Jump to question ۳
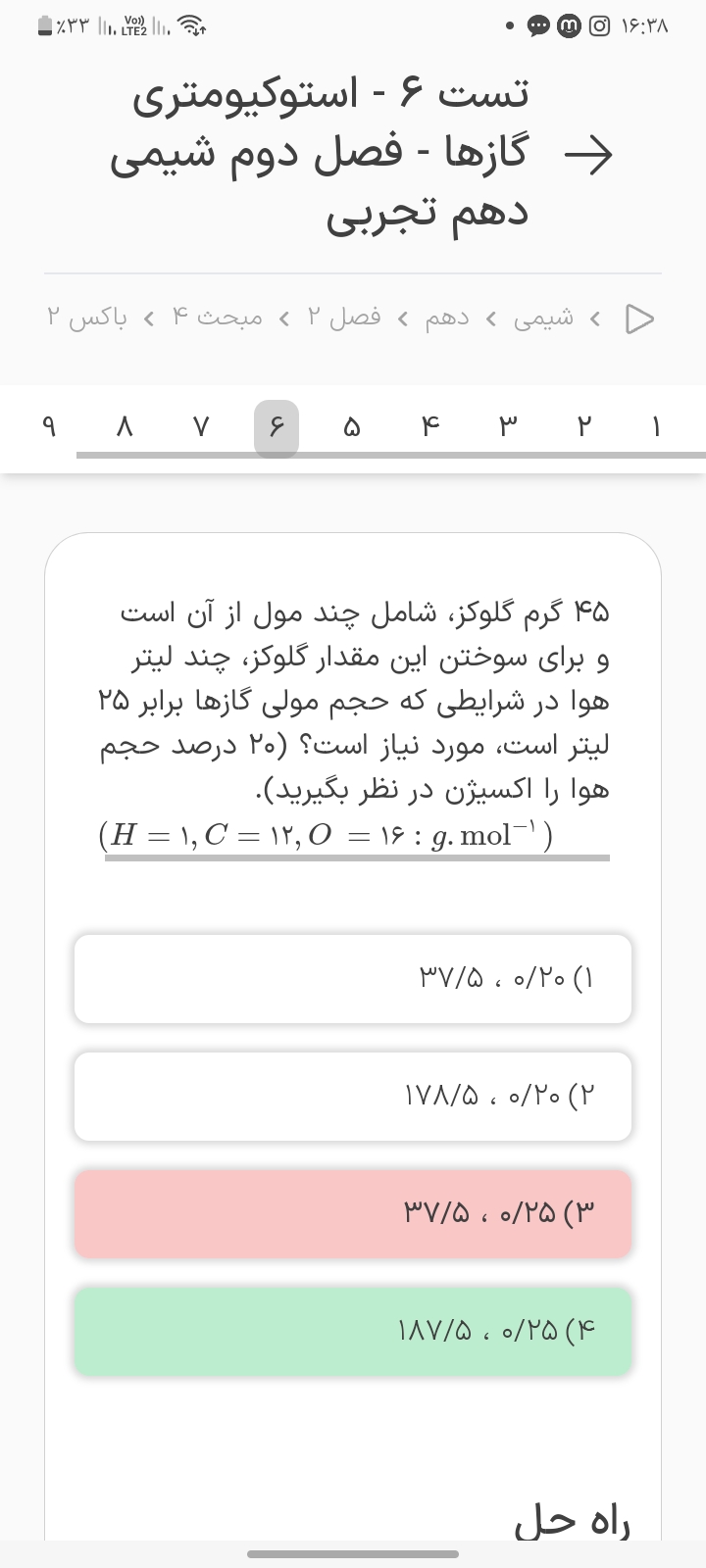Viewport: 706px width, 1568px height. tap(507, 427)
